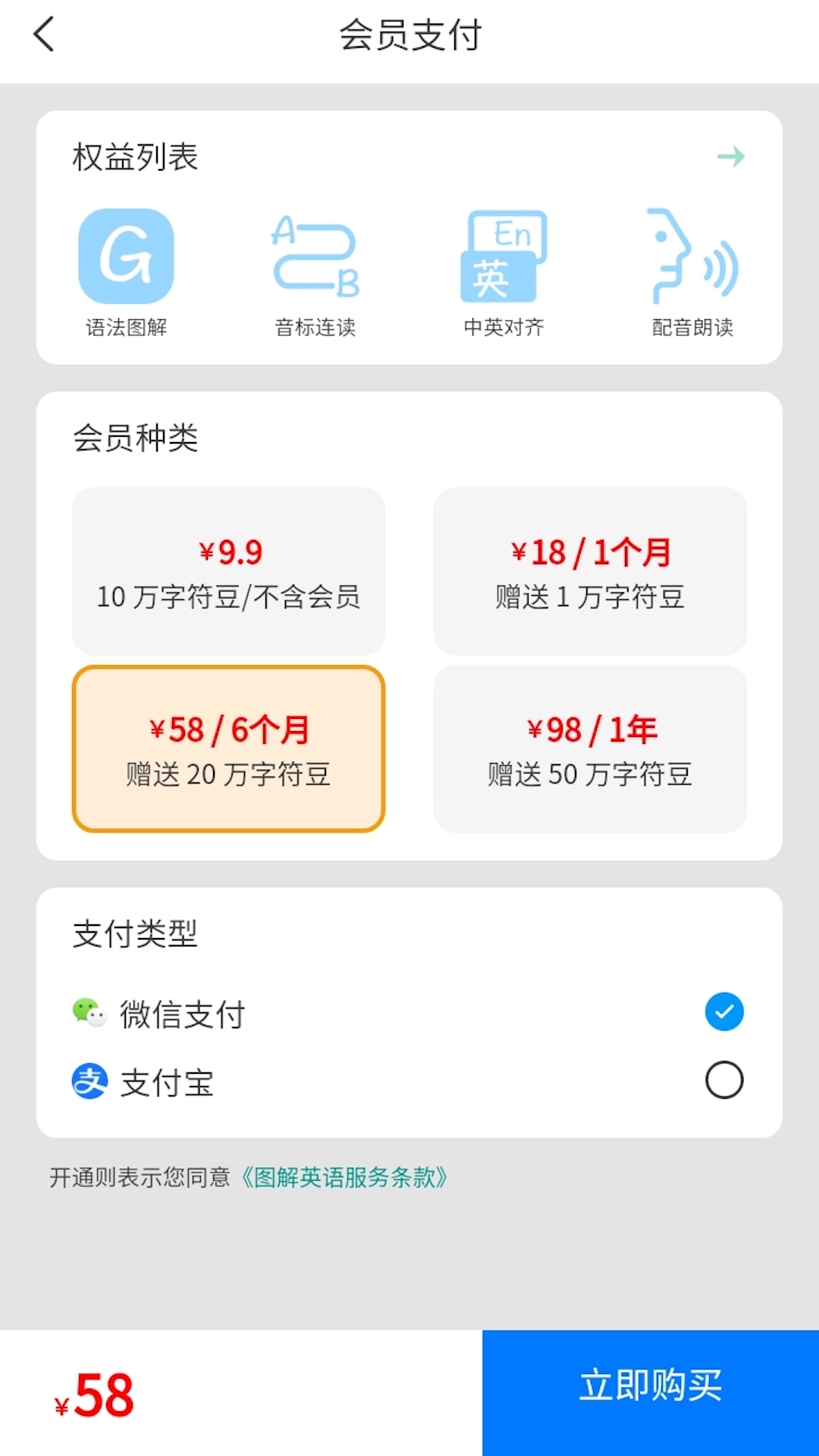Choose the ¥18 one-month membership plan
Image resolution: width=819 pixels, height=1456 pixels.
(590, 571)
